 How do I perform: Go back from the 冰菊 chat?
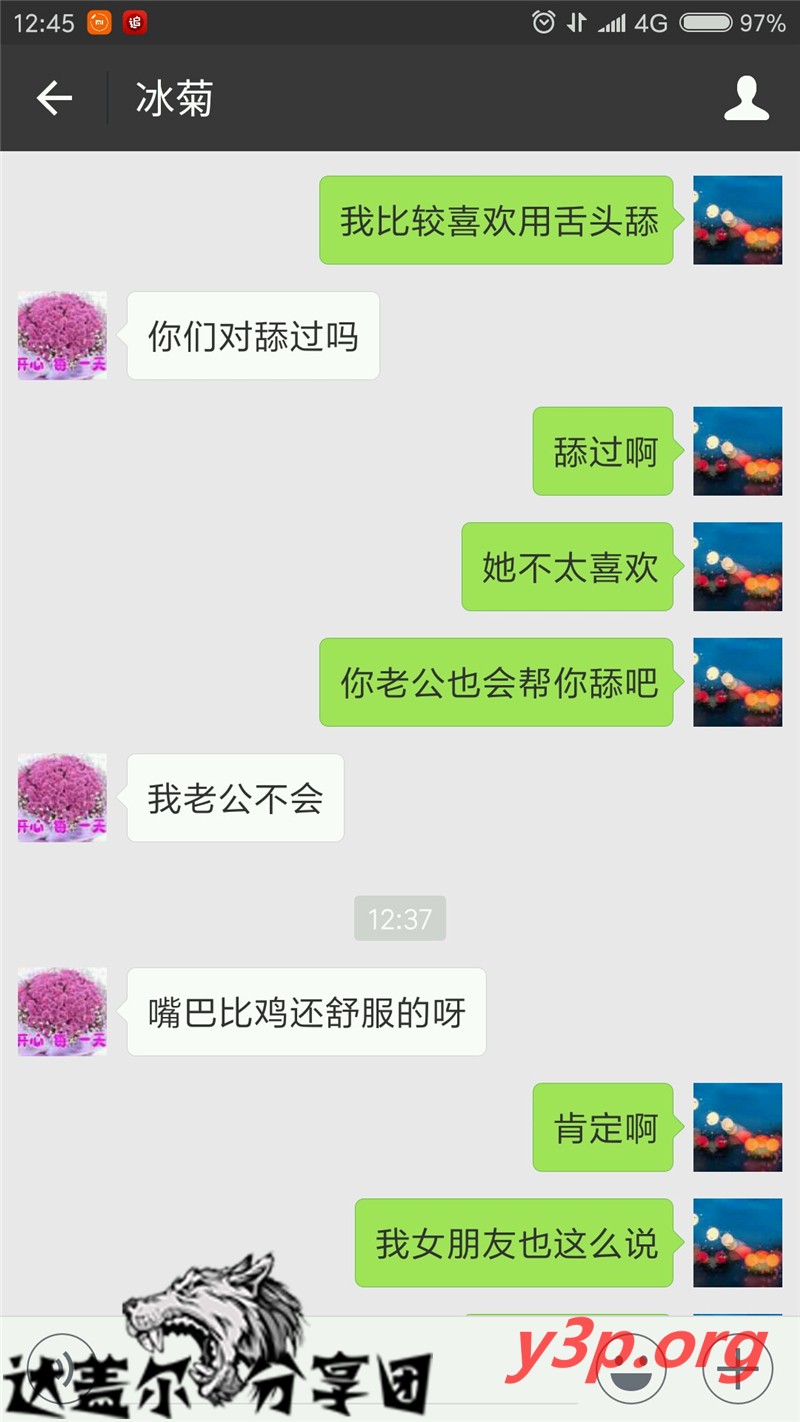54,98
